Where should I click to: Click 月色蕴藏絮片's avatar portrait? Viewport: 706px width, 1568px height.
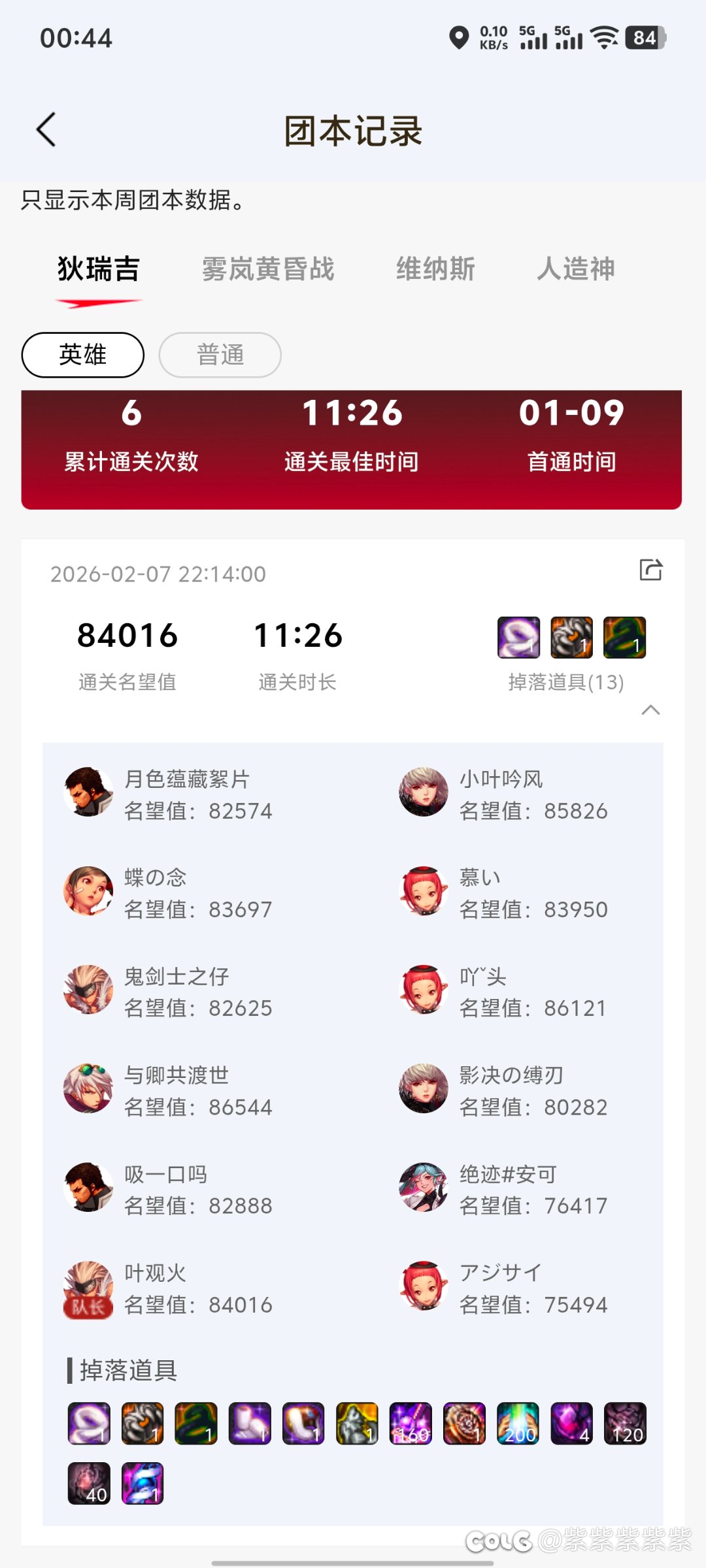tap(88, 794)
